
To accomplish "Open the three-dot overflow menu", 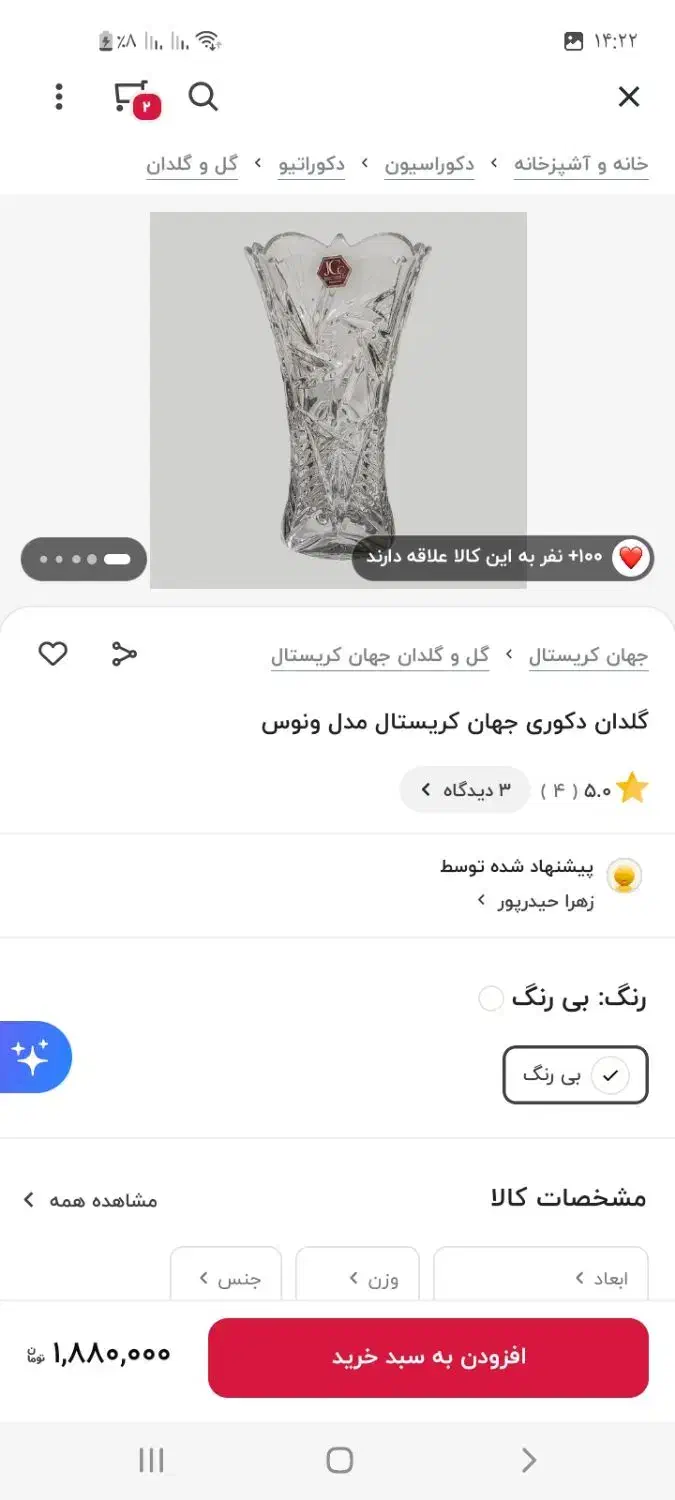I will [59, 97].
